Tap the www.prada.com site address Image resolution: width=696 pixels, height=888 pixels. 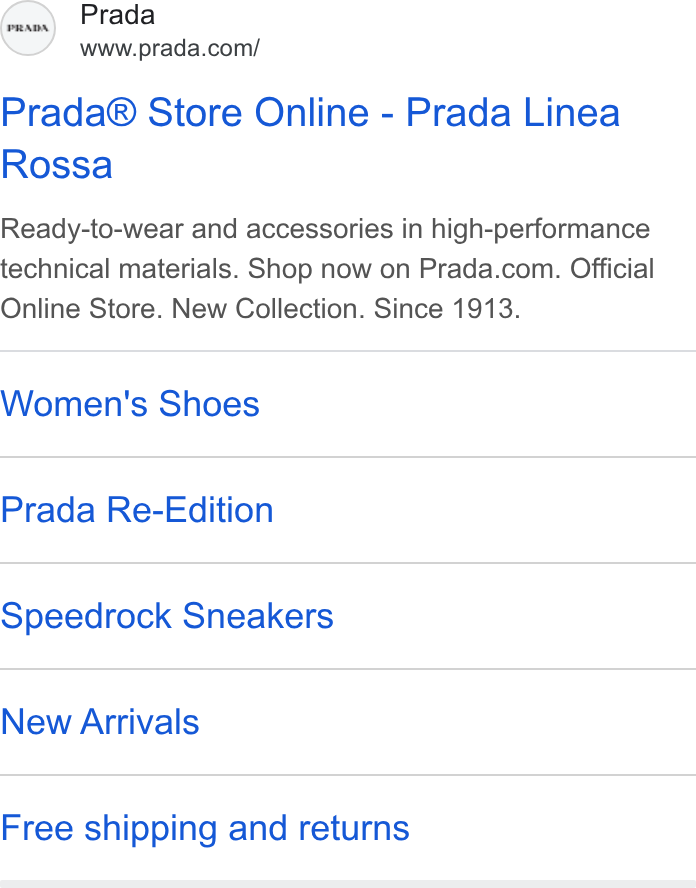170,48
